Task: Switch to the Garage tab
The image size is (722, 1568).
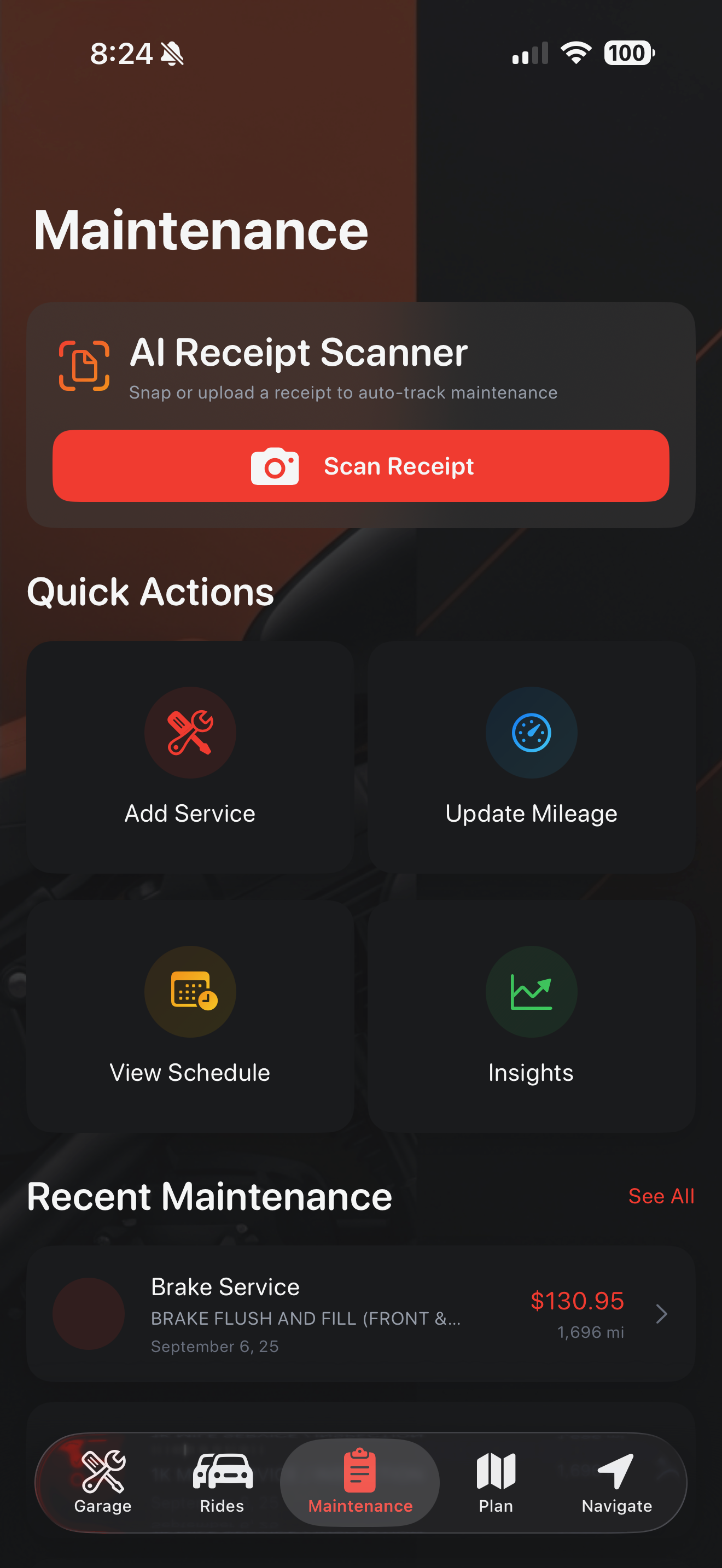Action: (103, 1482)
